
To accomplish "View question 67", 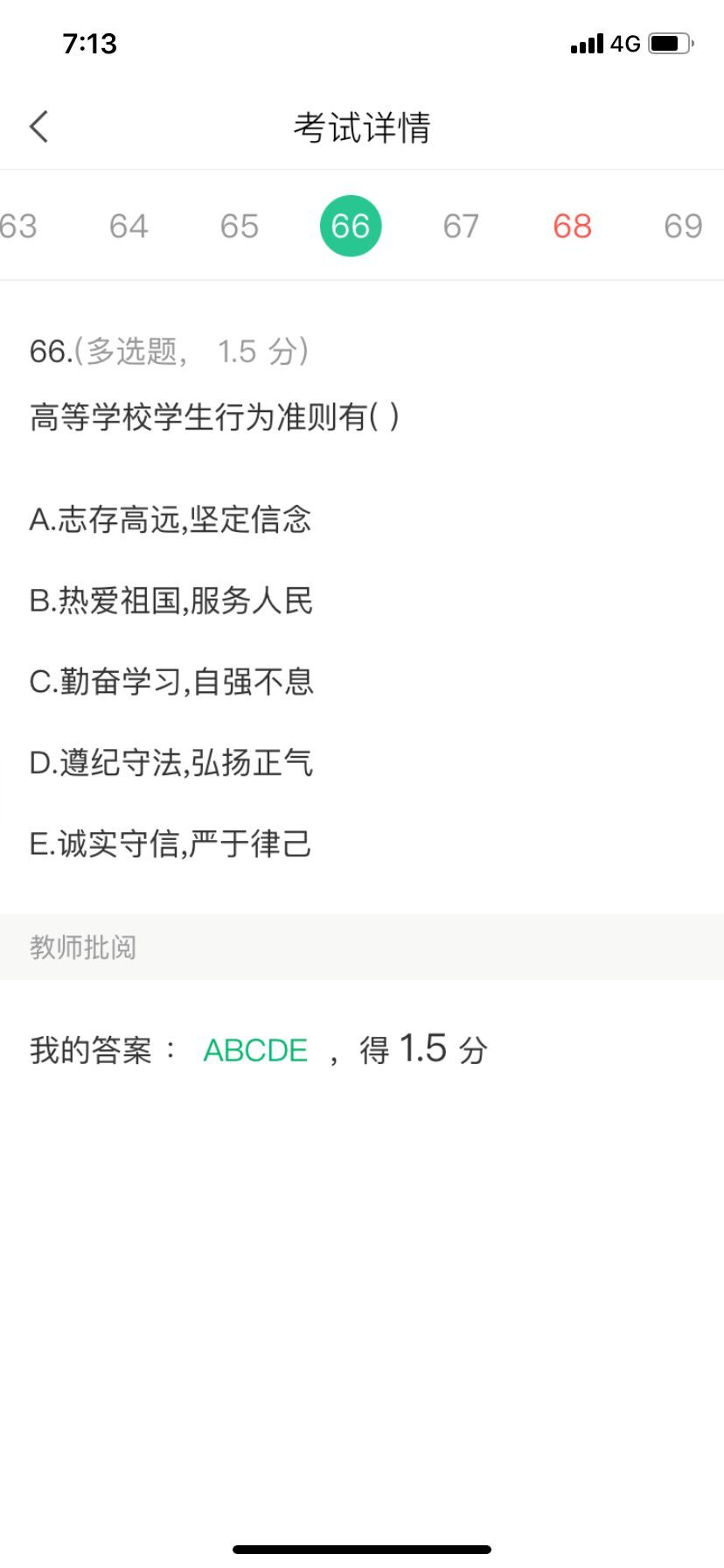I will [461, 227].
